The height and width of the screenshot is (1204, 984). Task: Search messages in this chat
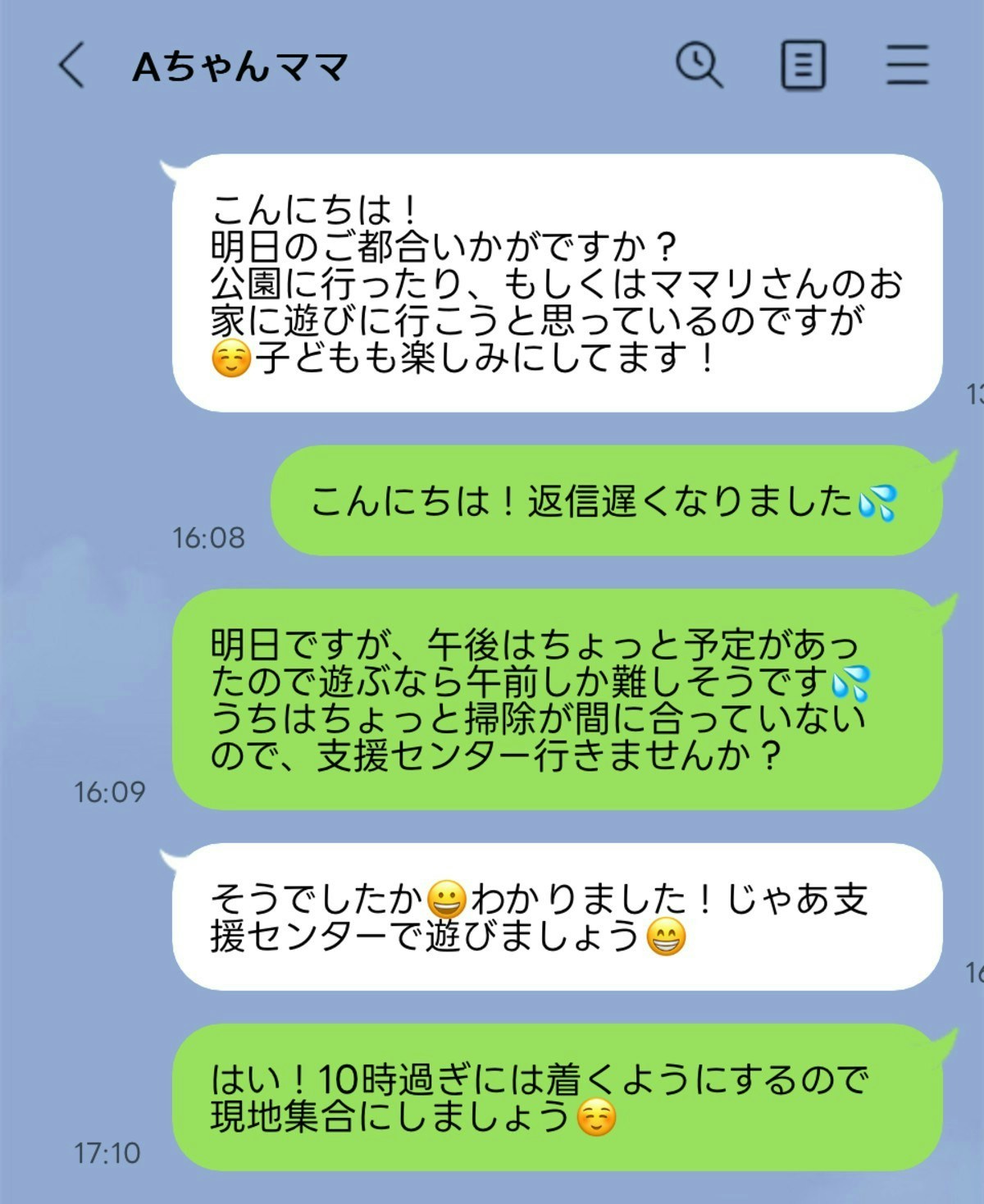(699, 65)
